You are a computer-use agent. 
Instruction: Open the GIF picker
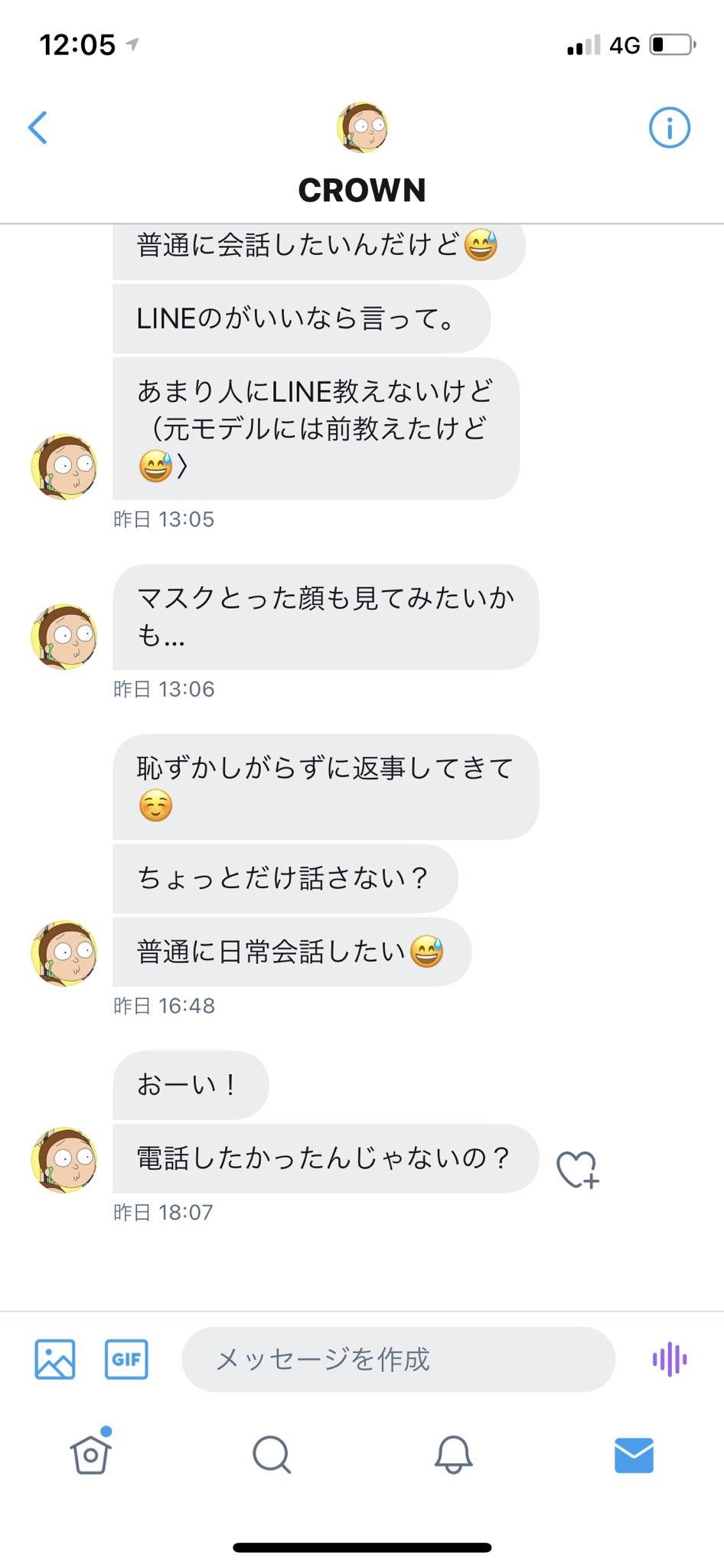click(126, 1359)
